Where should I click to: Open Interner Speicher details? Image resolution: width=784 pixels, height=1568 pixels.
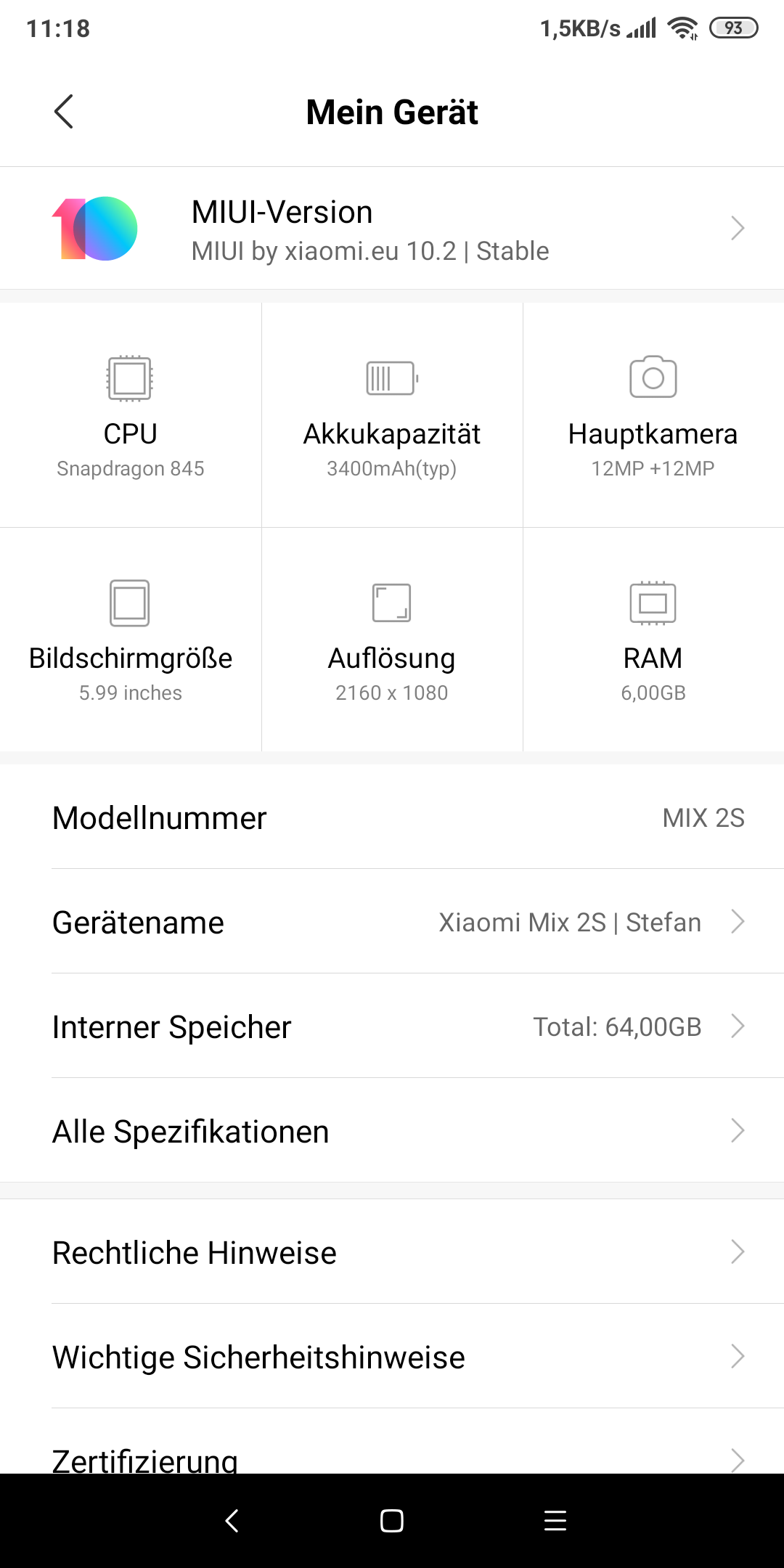(392, 1026)
